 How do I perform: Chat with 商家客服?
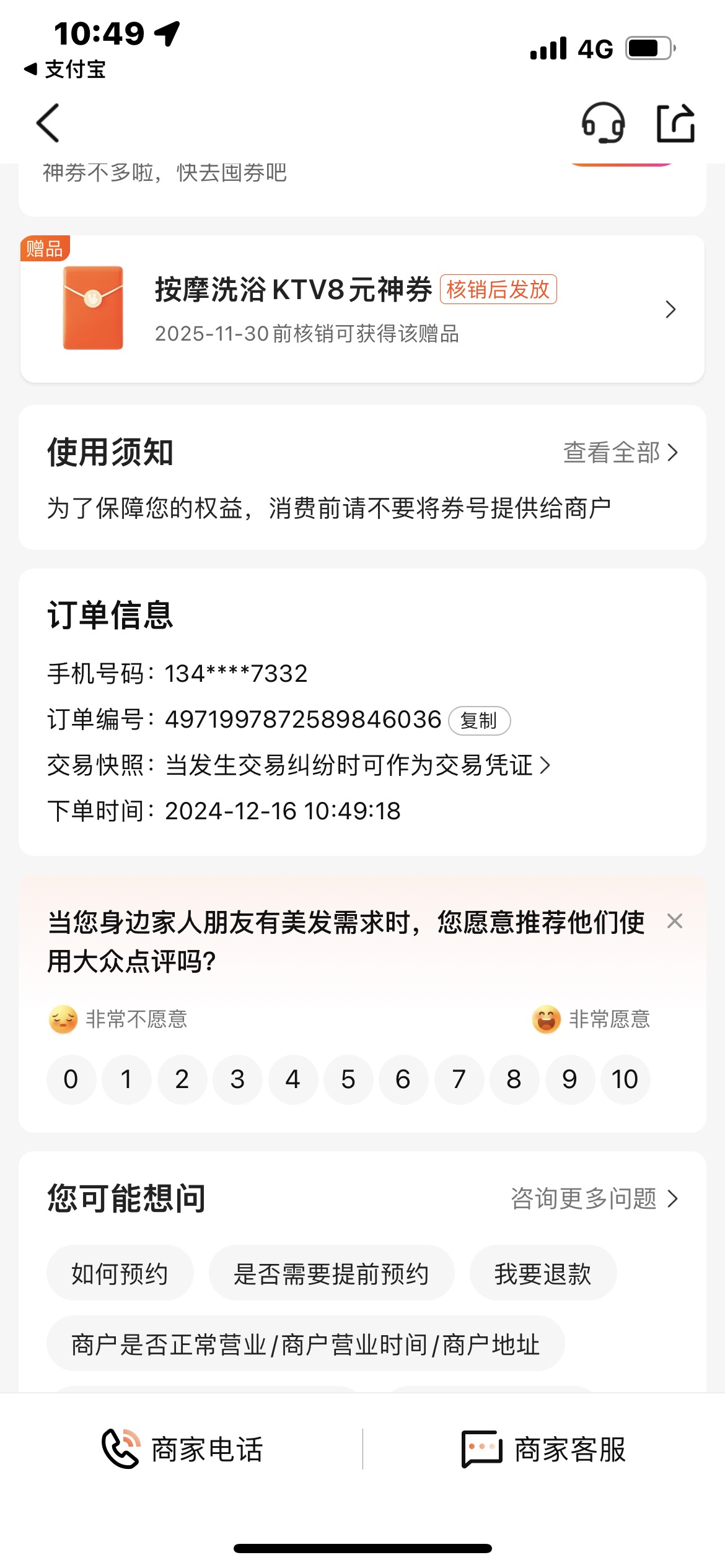[x=544, y=1449]
